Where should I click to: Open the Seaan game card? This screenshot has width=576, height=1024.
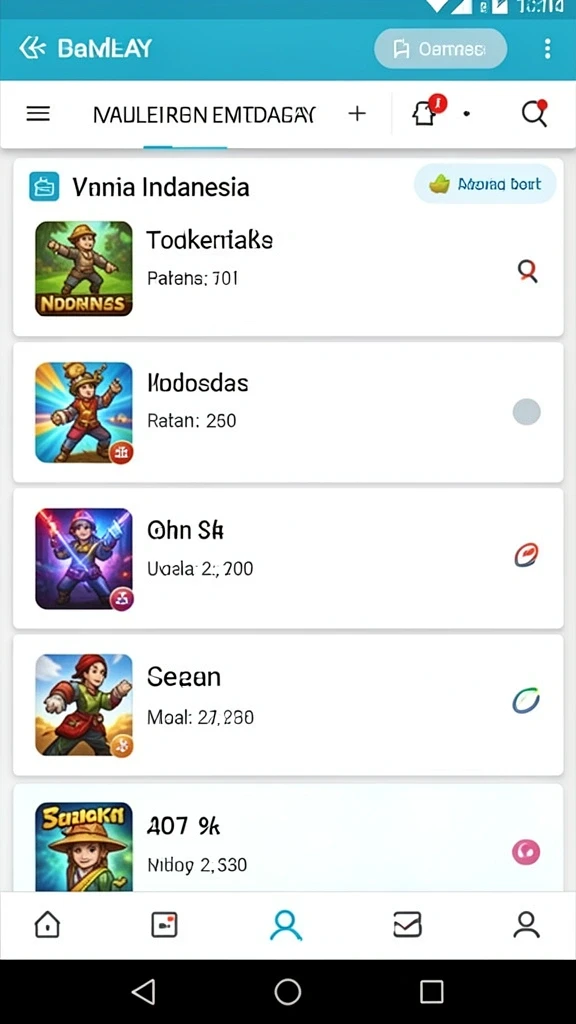pyautogui.click(x=288, y=705)
